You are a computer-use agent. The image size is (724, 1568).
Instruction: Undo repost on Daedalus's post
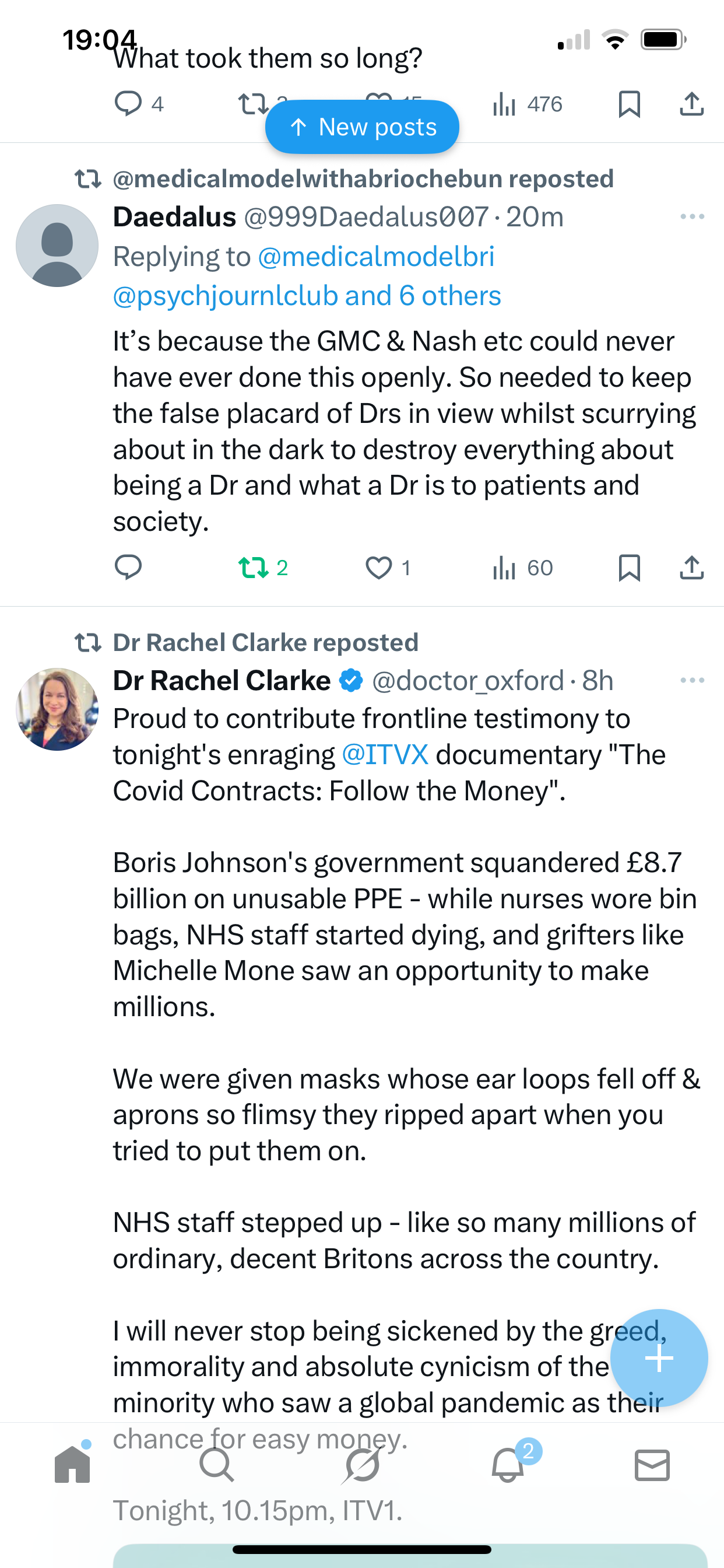tap(253, 568)
